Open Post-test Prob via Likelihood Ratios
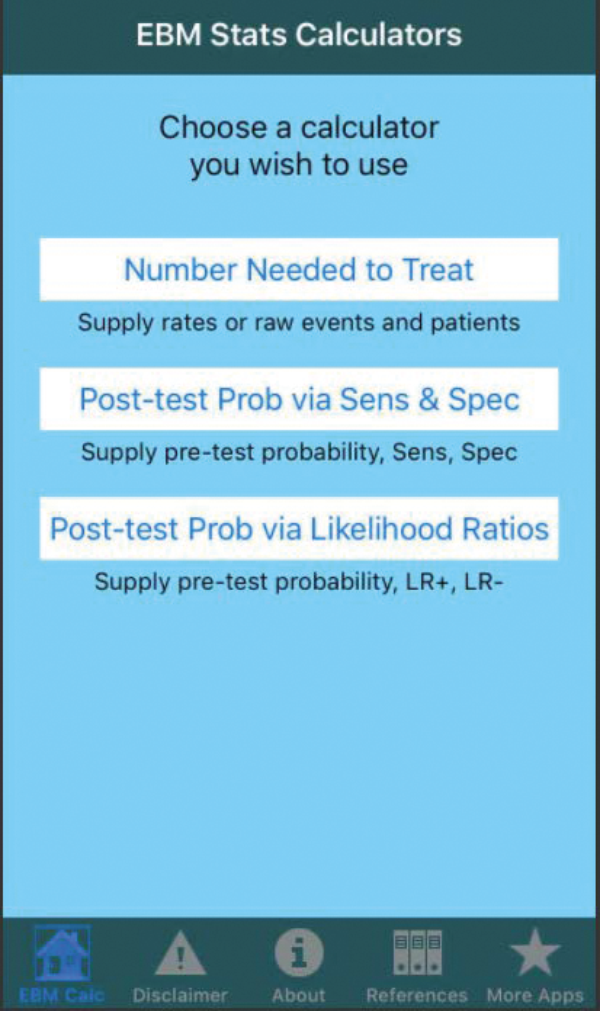Viewport: 600px width, 1011px height. (x=299, y=528)
